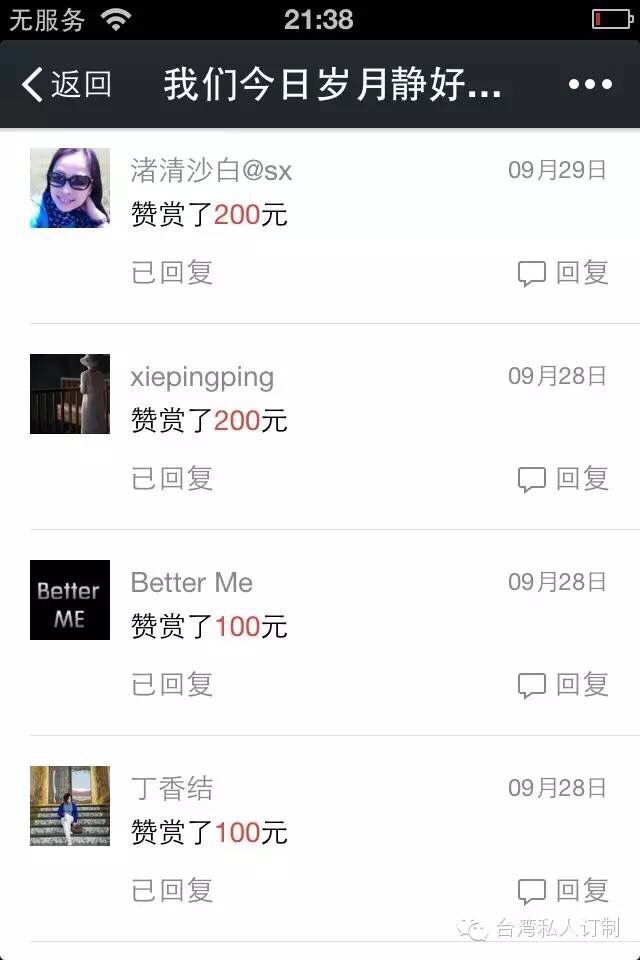Open 渚清沙白@sx's profile avatar

pos(70,188)
